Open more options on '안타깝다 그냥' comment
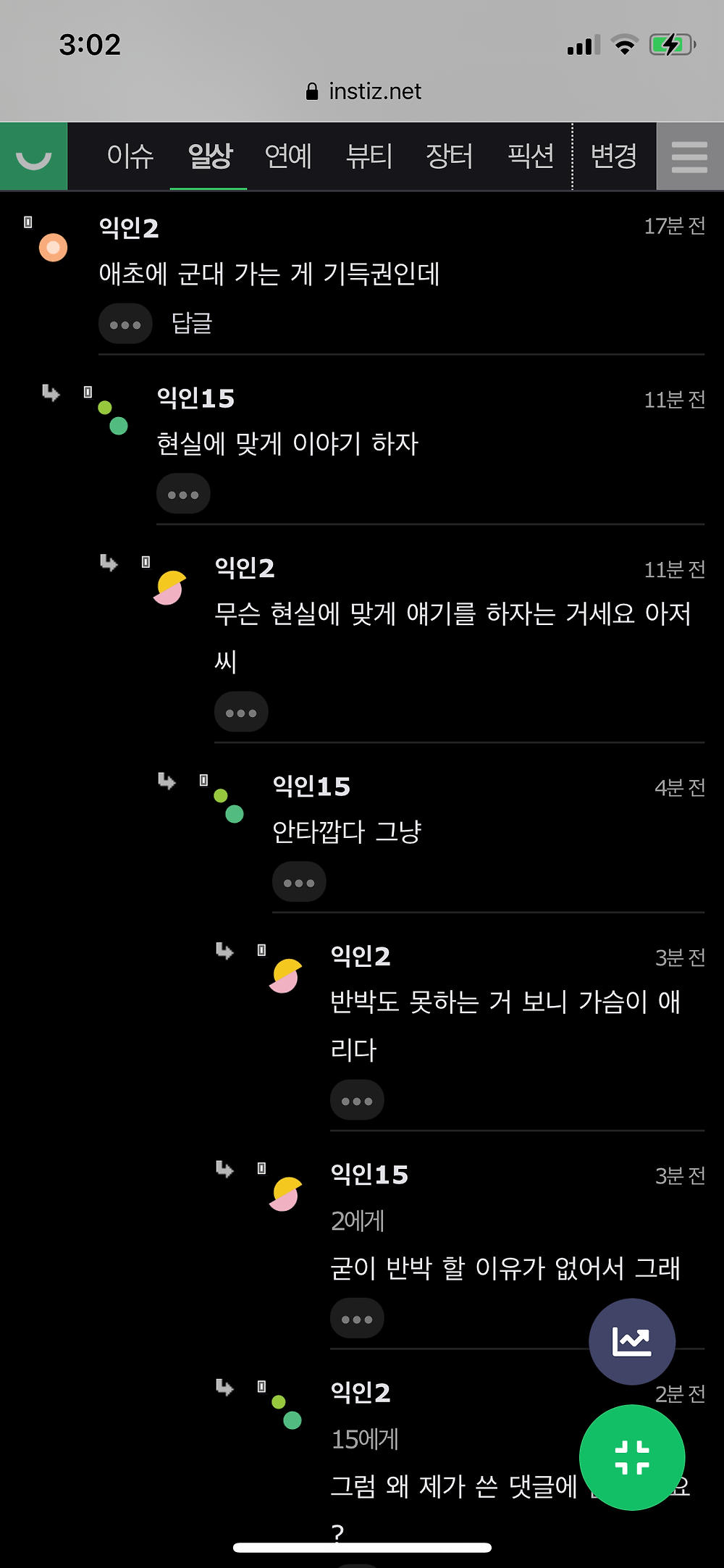The image size is (724, 1568). pos(299,881)
